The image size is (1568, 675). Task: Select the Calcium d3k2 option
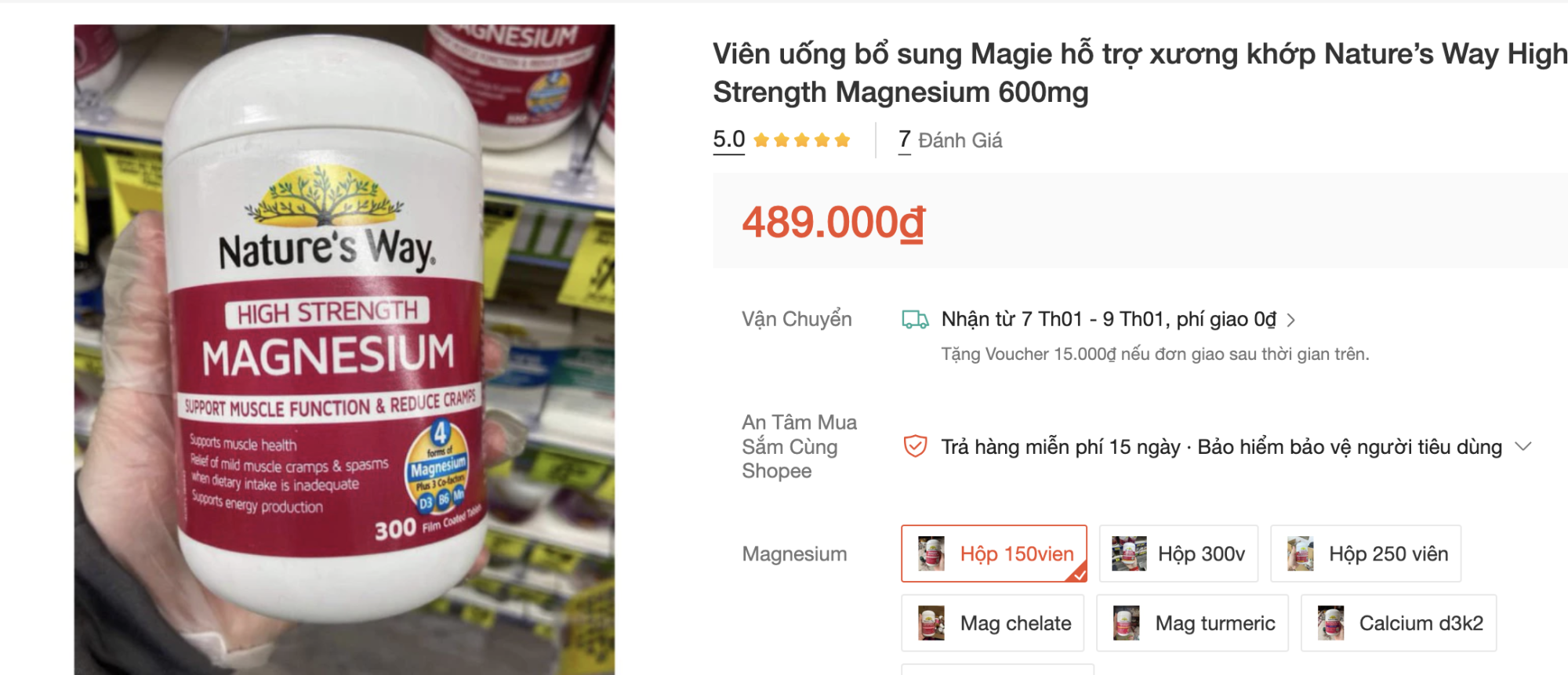coord(1398,623)
